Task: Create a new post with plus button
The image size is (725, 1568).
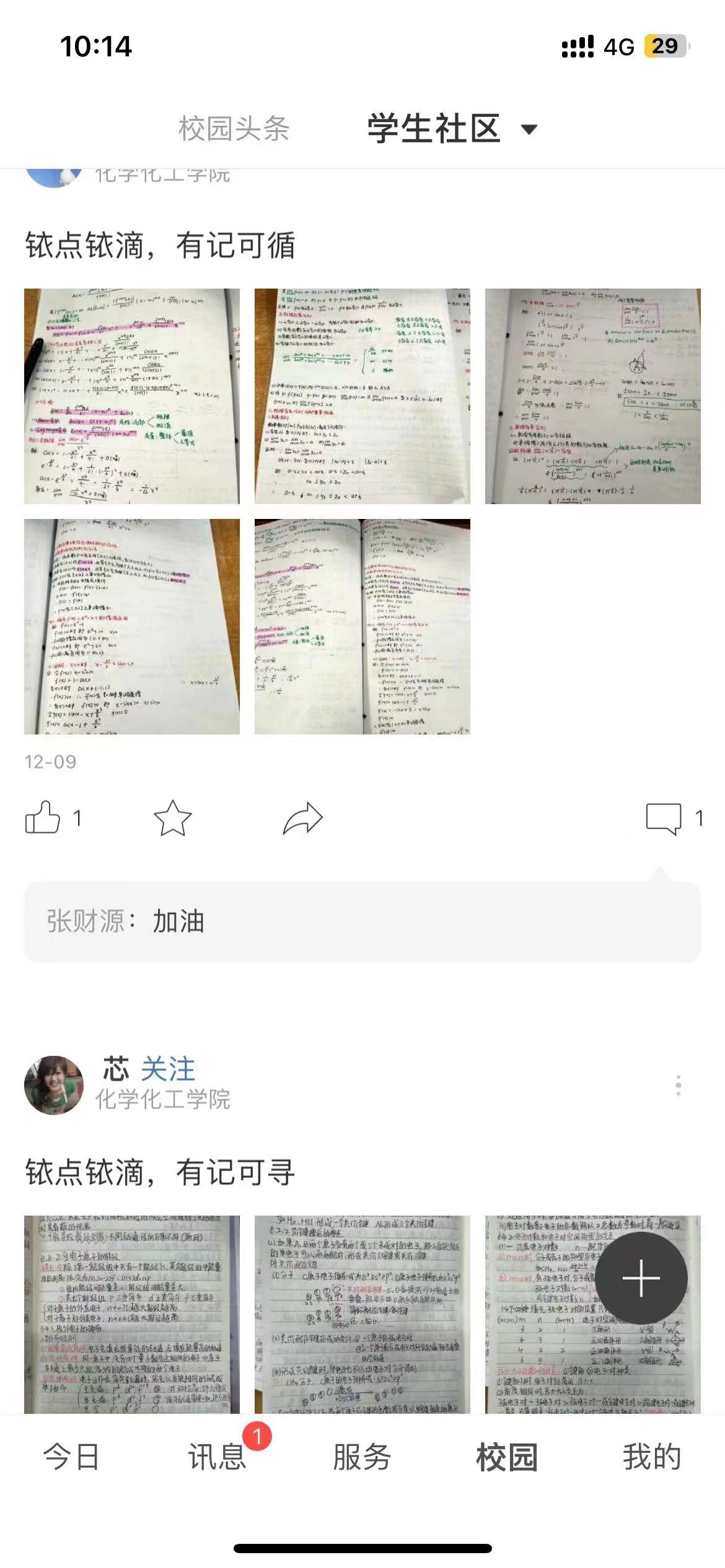Action: (x=641, y=1278)
